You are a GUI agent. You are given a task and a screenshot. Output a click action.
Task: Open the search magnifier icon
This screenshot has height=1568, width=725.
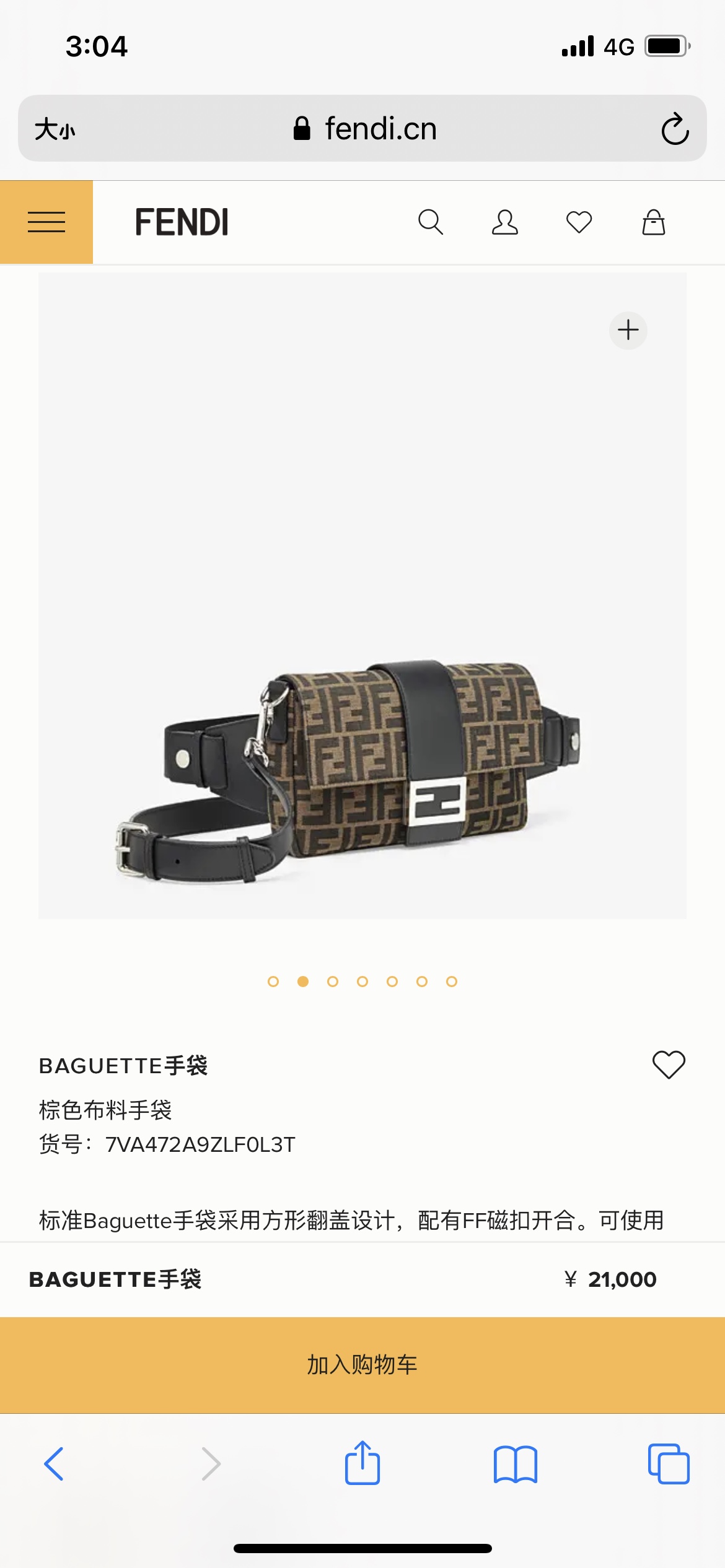pyautogui.click(x=431, y=222)
